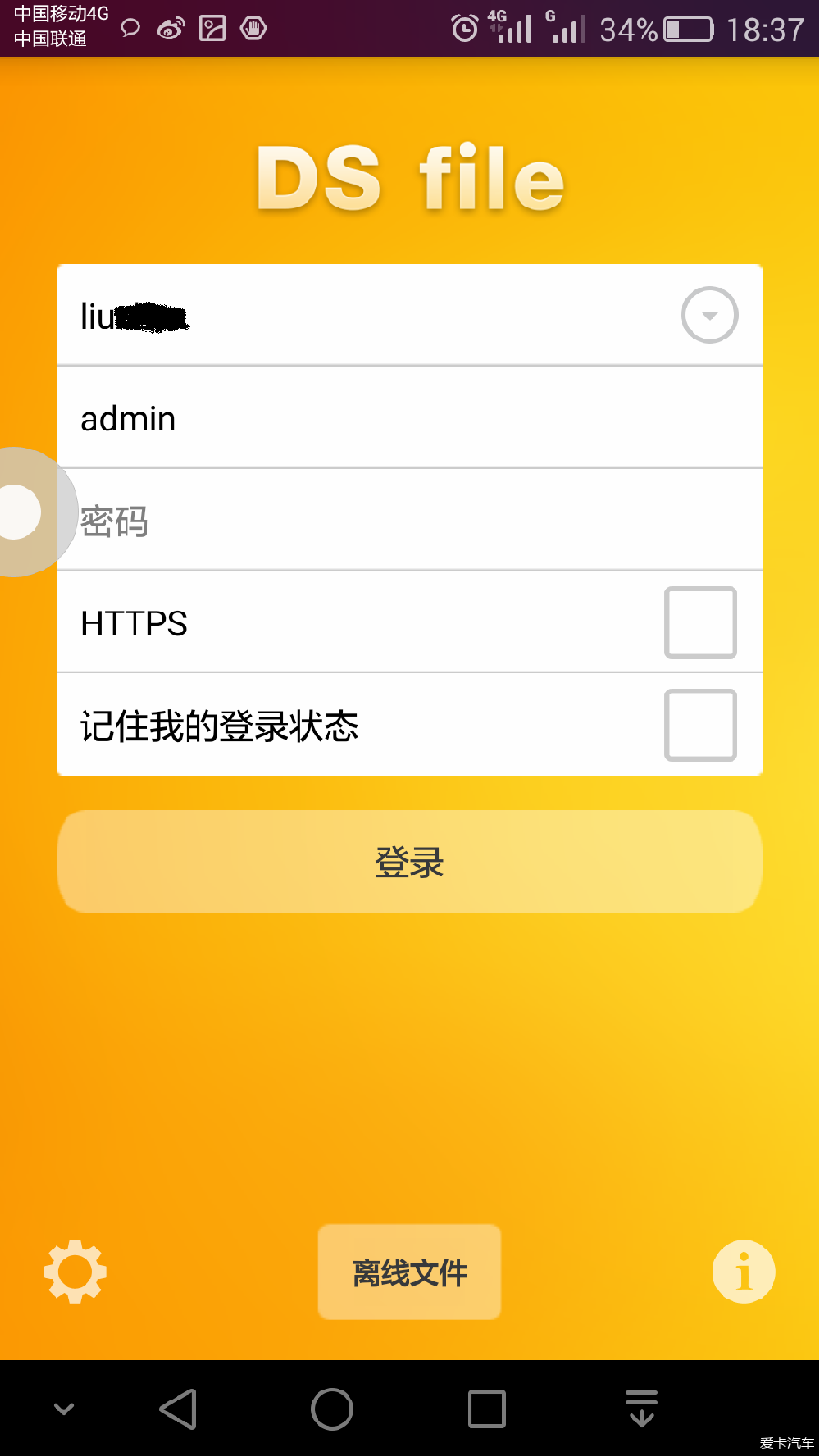Enable the HTTPS checkbox
Screen dimensions: 819x1456
pyautogui.click(x=700, y=622)
